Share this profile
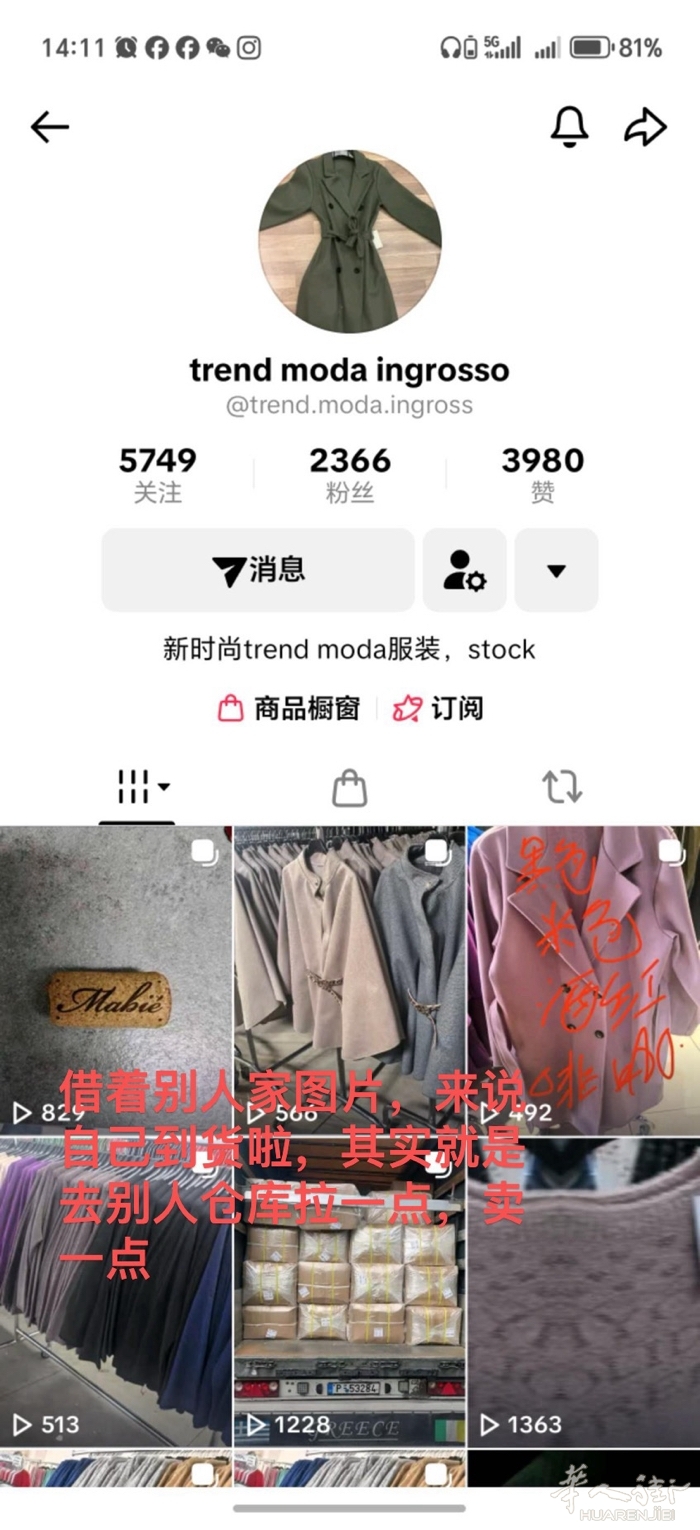The width and height of the screenshot is (700, 1530). pyautogui.click(x=645, y=127)
